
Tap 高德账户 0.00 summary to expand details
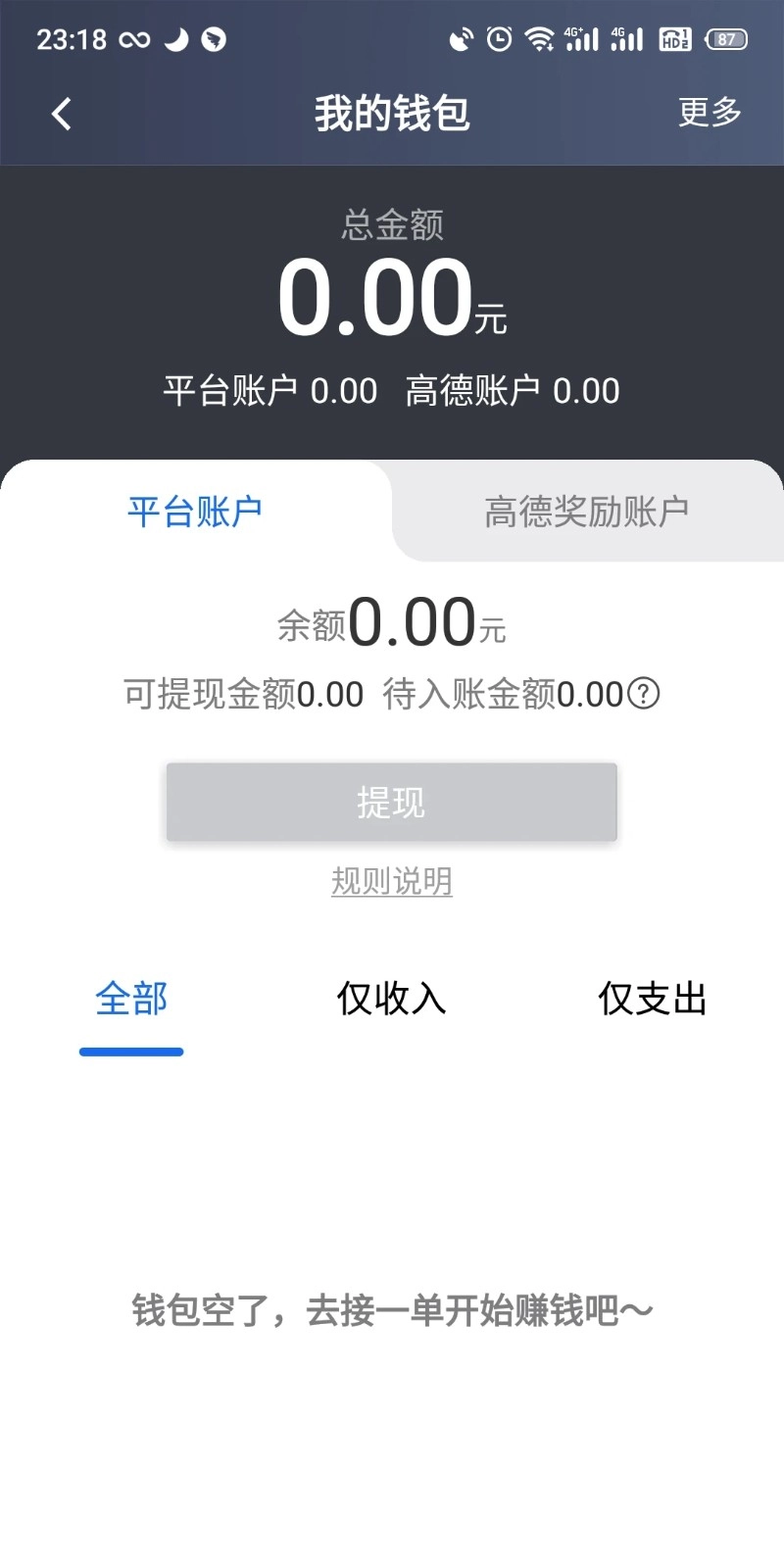(x=513, y=390)
